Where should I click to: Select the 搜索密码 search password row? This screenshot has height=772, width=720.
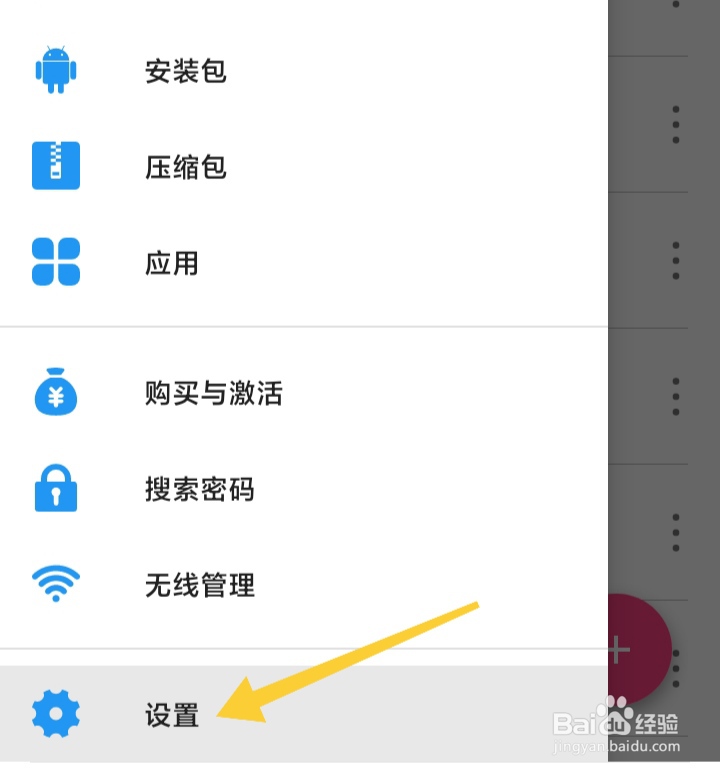[198, 490]
